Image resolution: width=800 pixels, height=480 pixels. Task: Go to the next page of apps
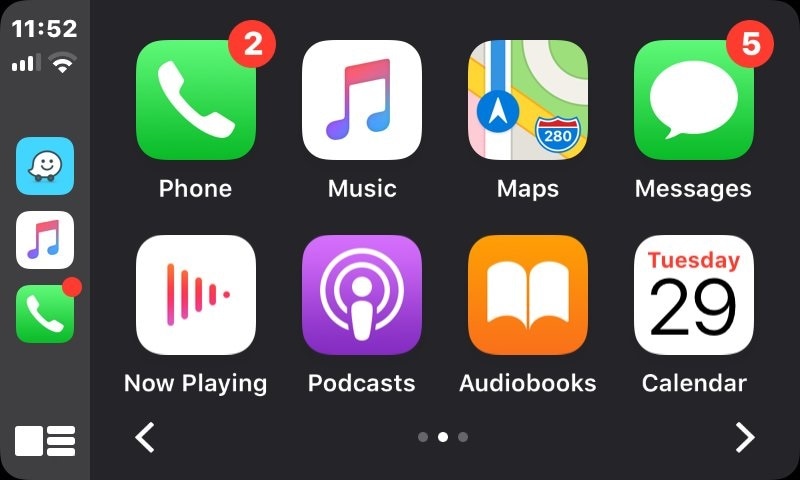tap(744, 437)
